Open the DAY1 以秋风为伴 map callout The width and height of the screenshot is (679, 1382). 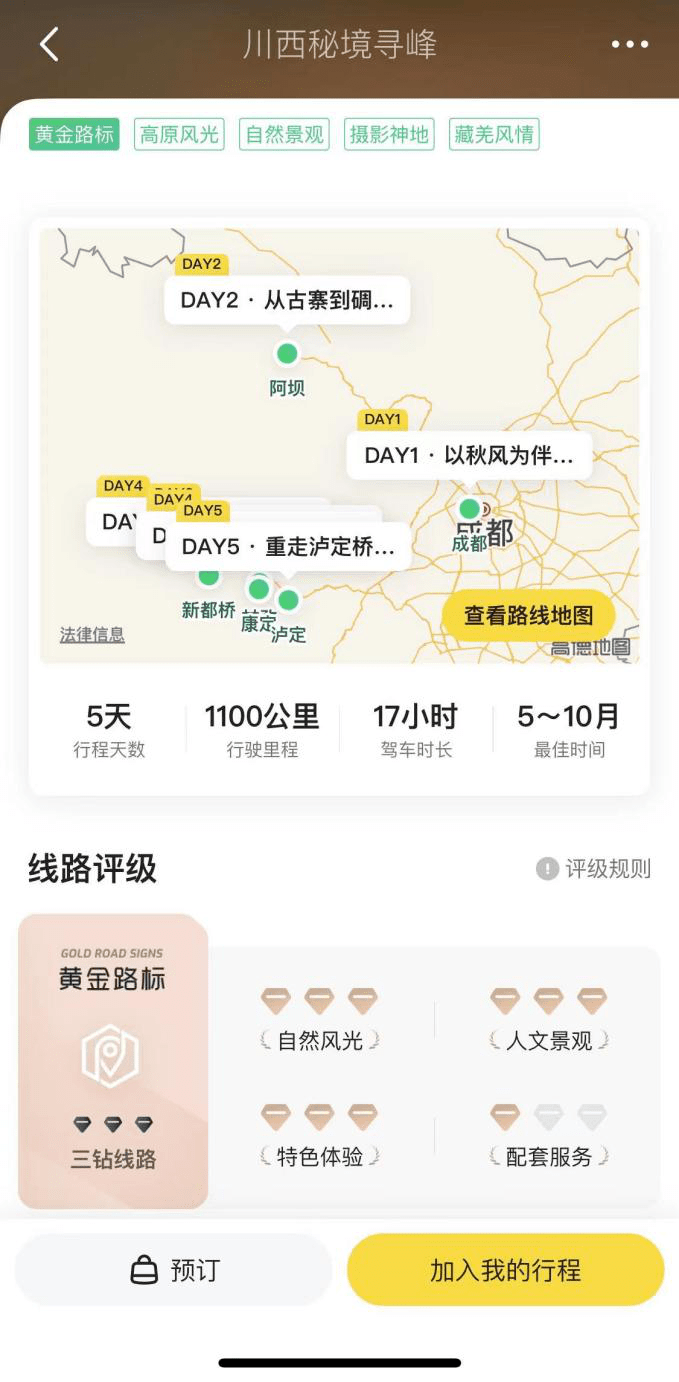[x=469, y=456]
